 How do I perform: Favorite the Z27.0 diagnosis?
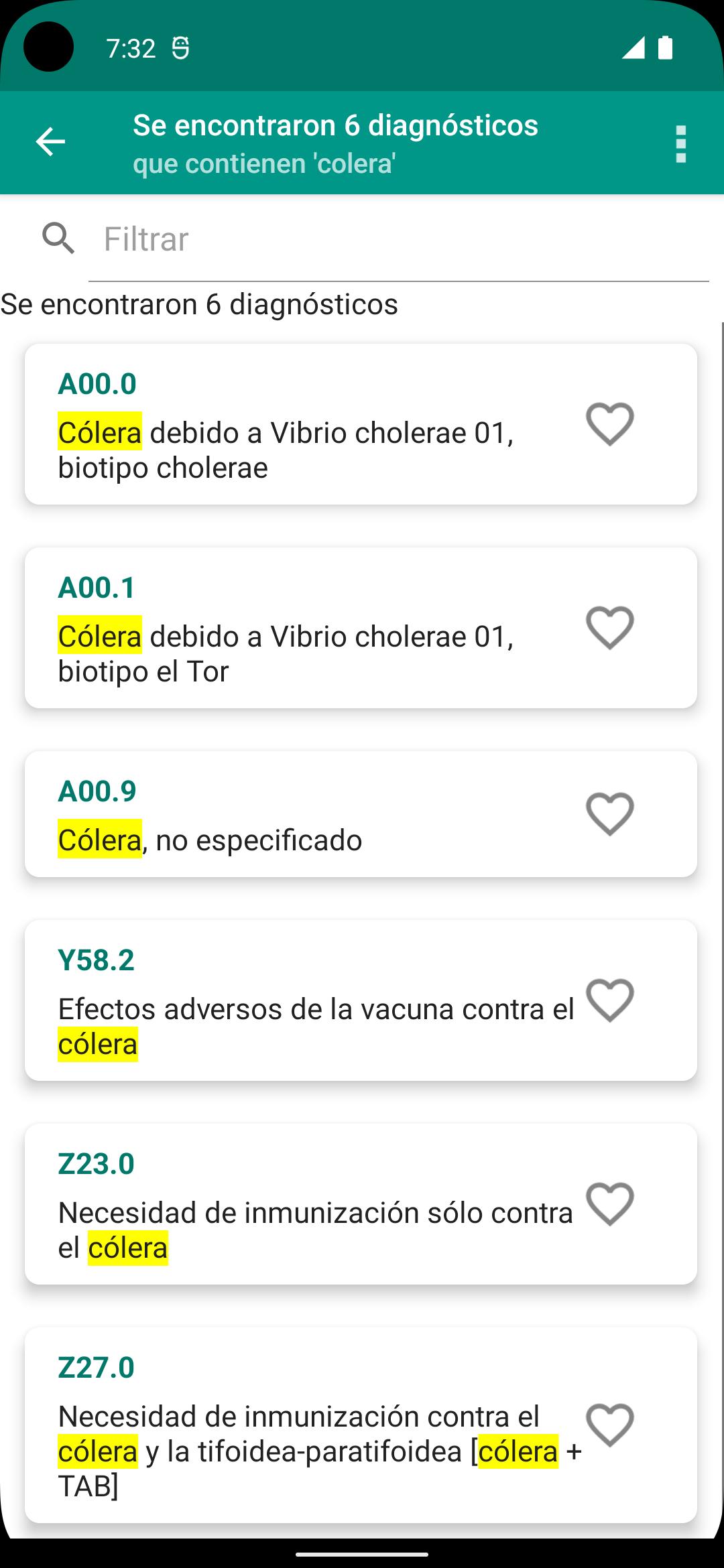(610, 1425)
